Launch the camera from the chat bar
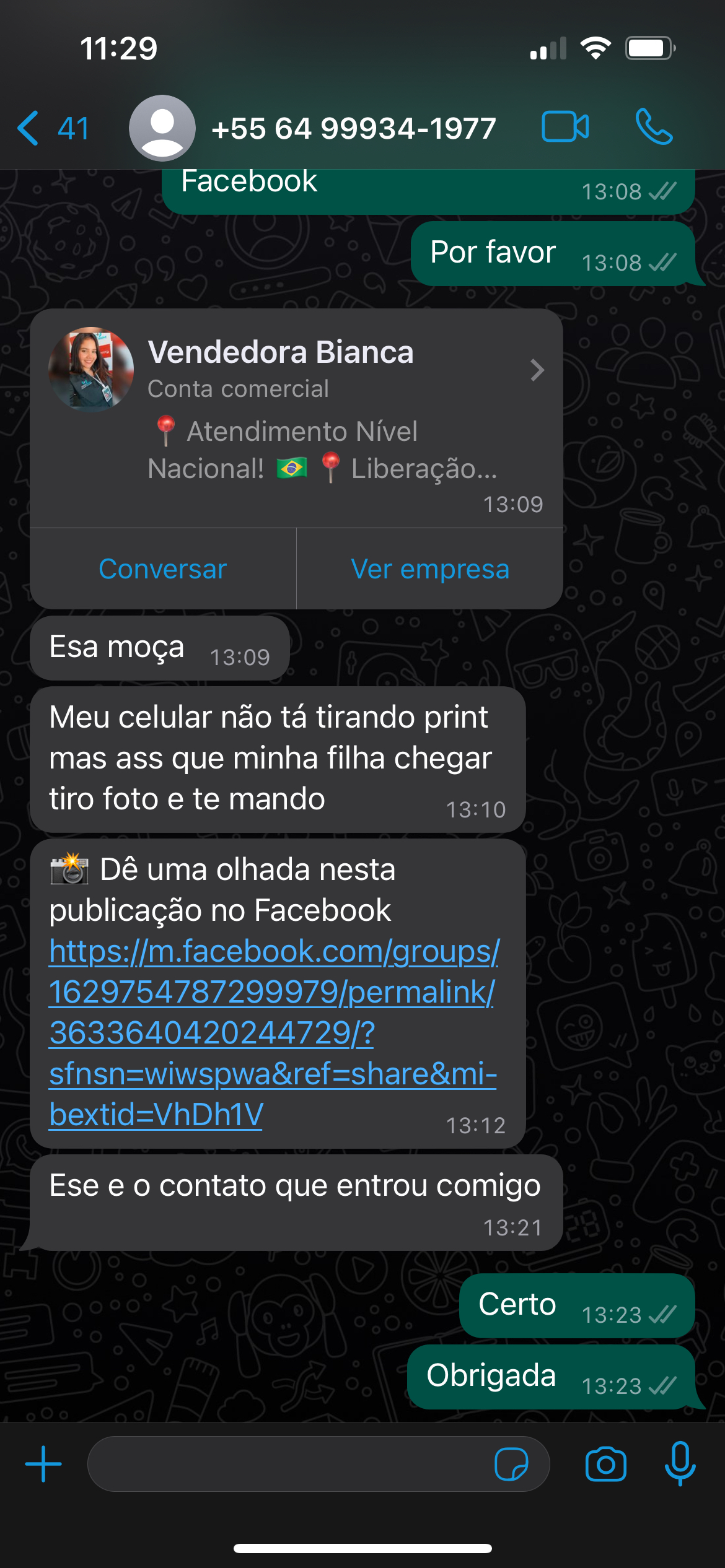The height and width of the screenshot is (1568, 725). [x=605, y=1465]
